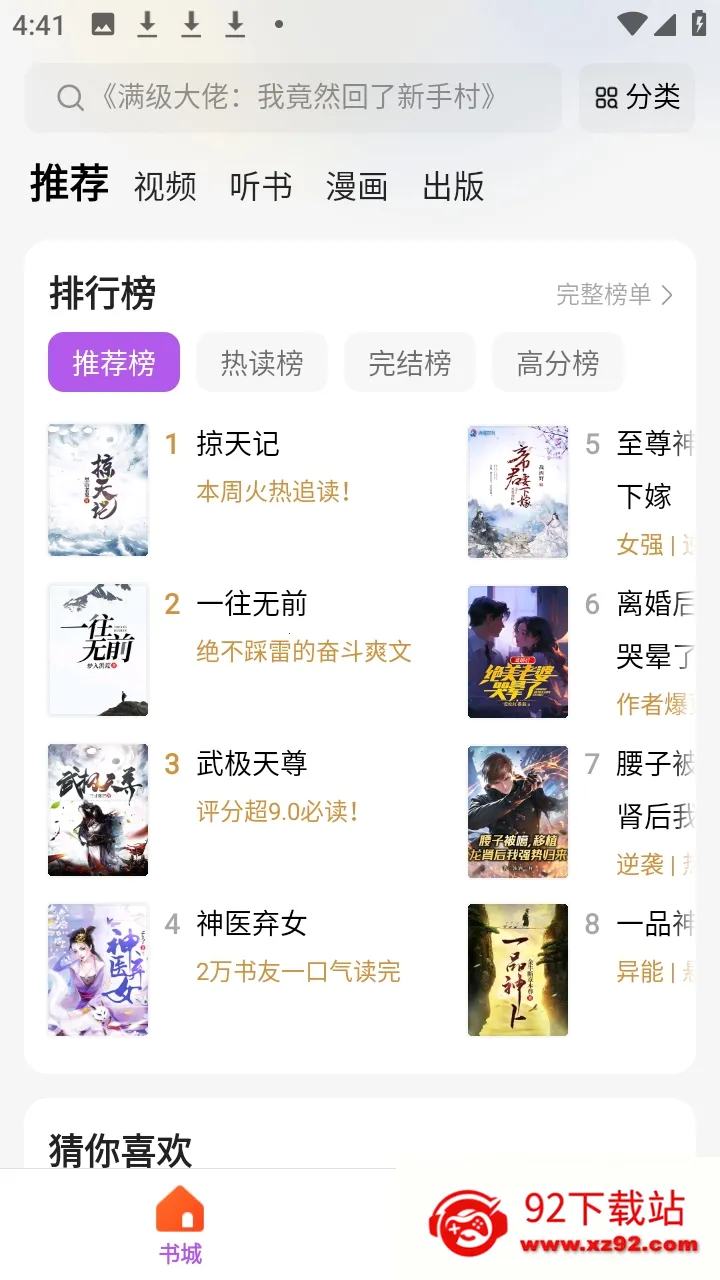The width and height of the screenshot is (720, 1280).
Task: Open the book 掠天记
Action: click(238, 490)
